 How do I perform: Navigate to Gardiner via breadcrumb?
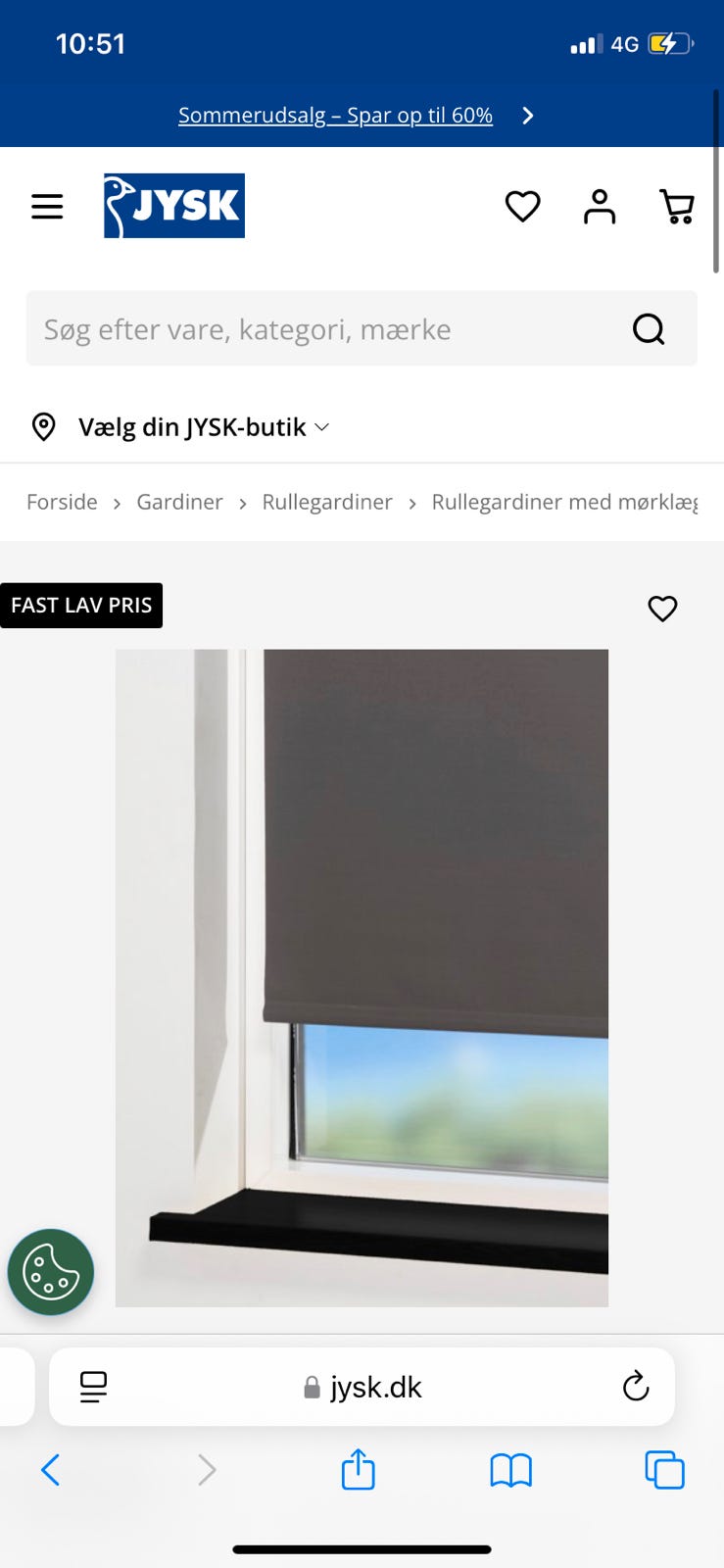click(x=179, y=502)
